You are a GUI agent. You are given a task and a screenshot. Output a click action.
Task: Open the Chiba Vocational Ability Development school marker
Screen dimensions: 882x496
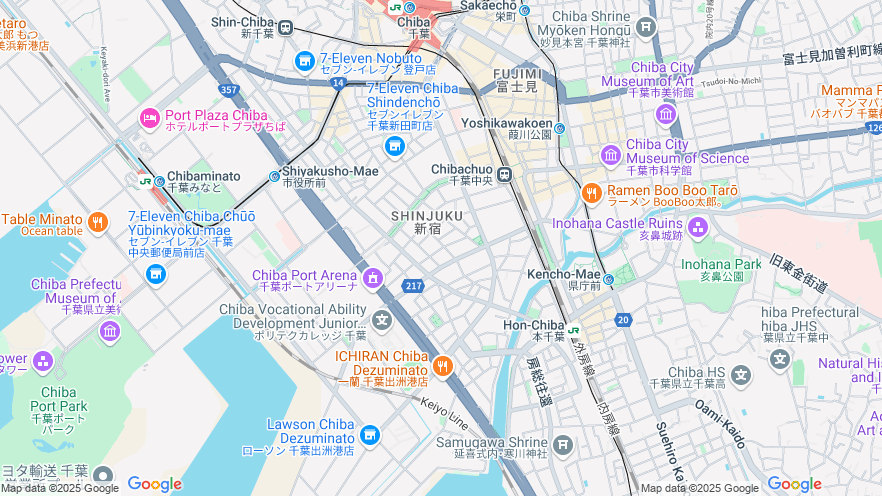pos(381,320)
